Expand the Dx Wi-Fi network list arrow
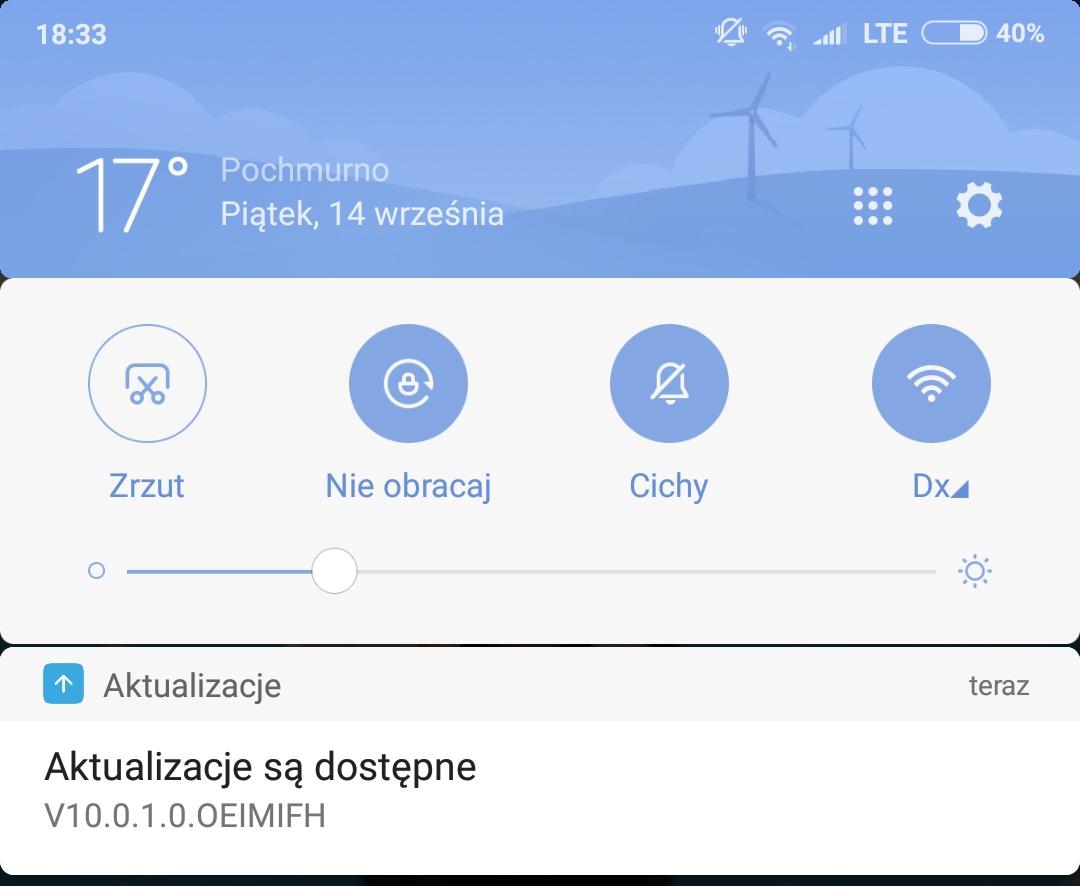1080x886 pixels. (x=960, y=489)
